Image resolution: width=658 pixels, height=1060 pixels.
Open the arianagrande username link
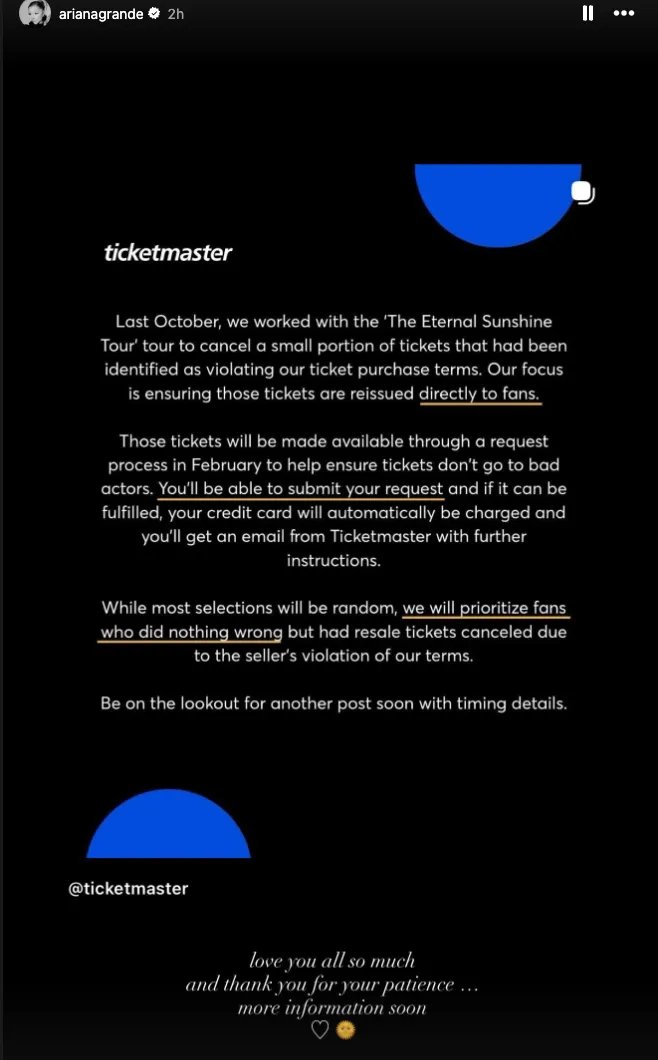101,14
